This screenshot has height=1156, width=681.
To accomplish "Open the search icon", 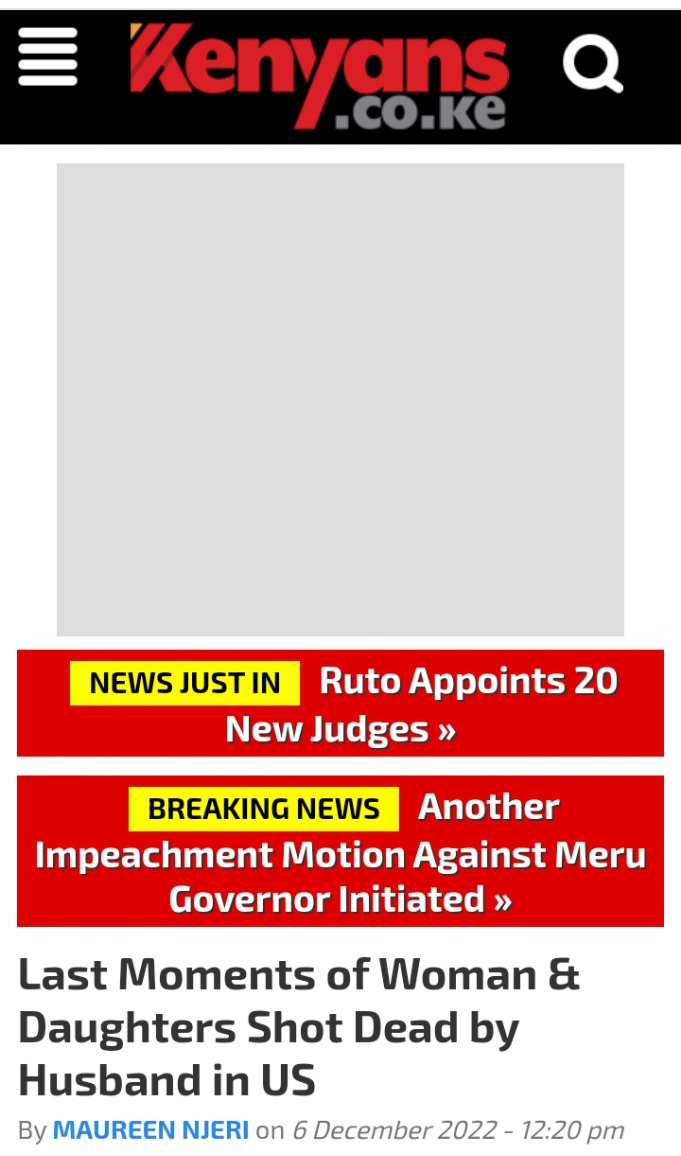I will [593, 63].
